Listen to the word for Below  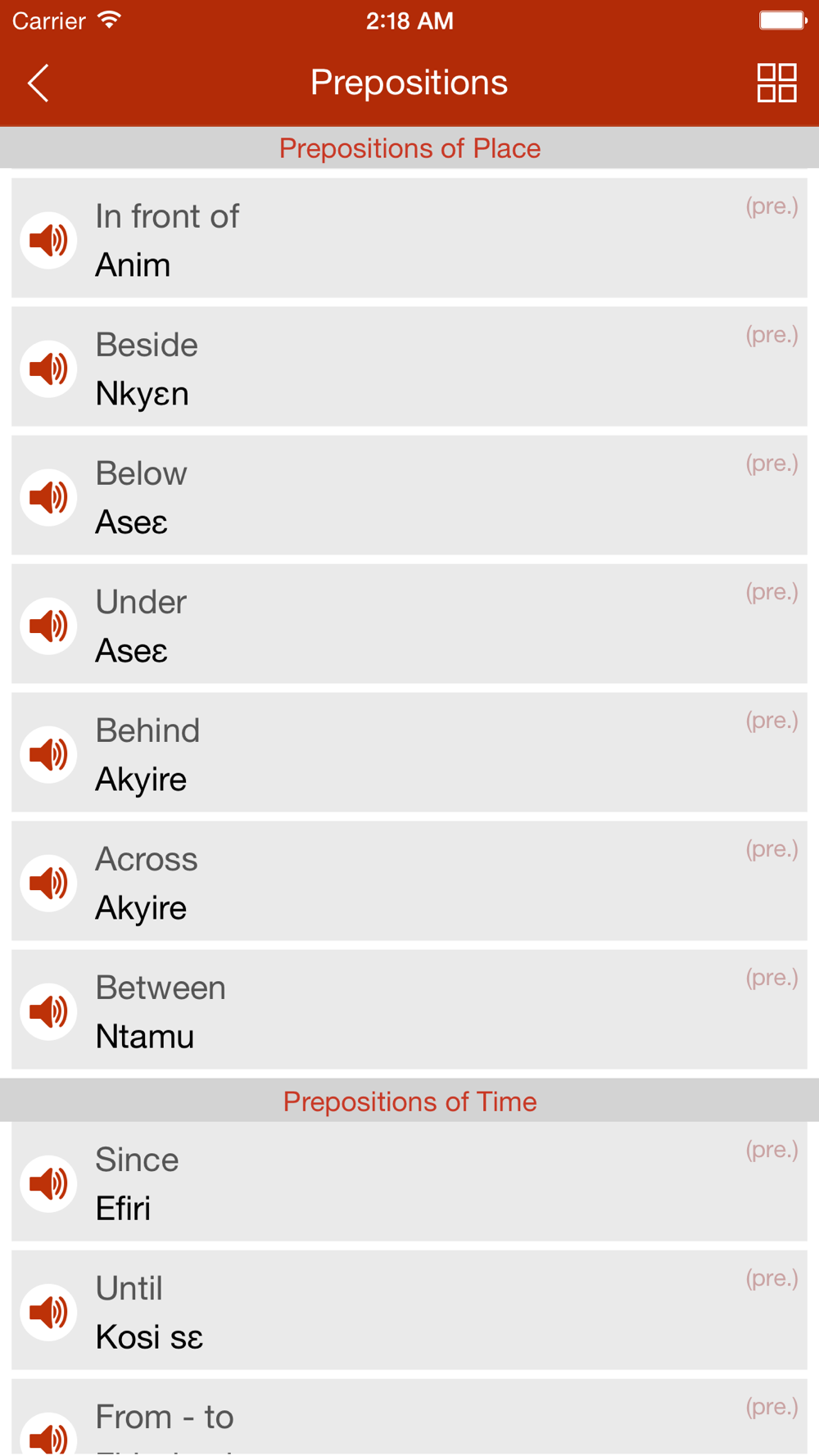pyautogui.click(x=49, y=497)
